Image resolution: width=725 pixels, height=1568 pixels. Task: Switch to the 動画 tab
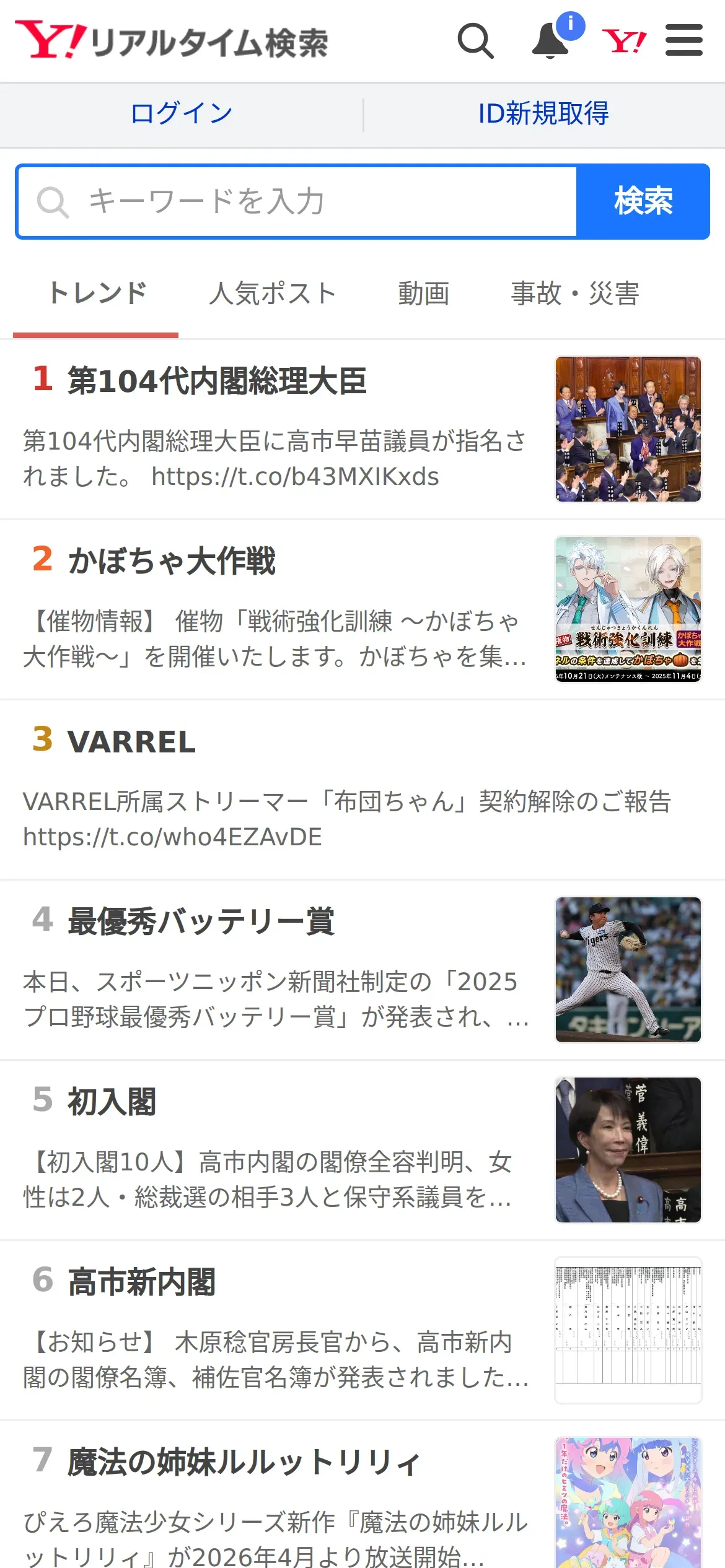pyautogui.click(x=423, y=294)
